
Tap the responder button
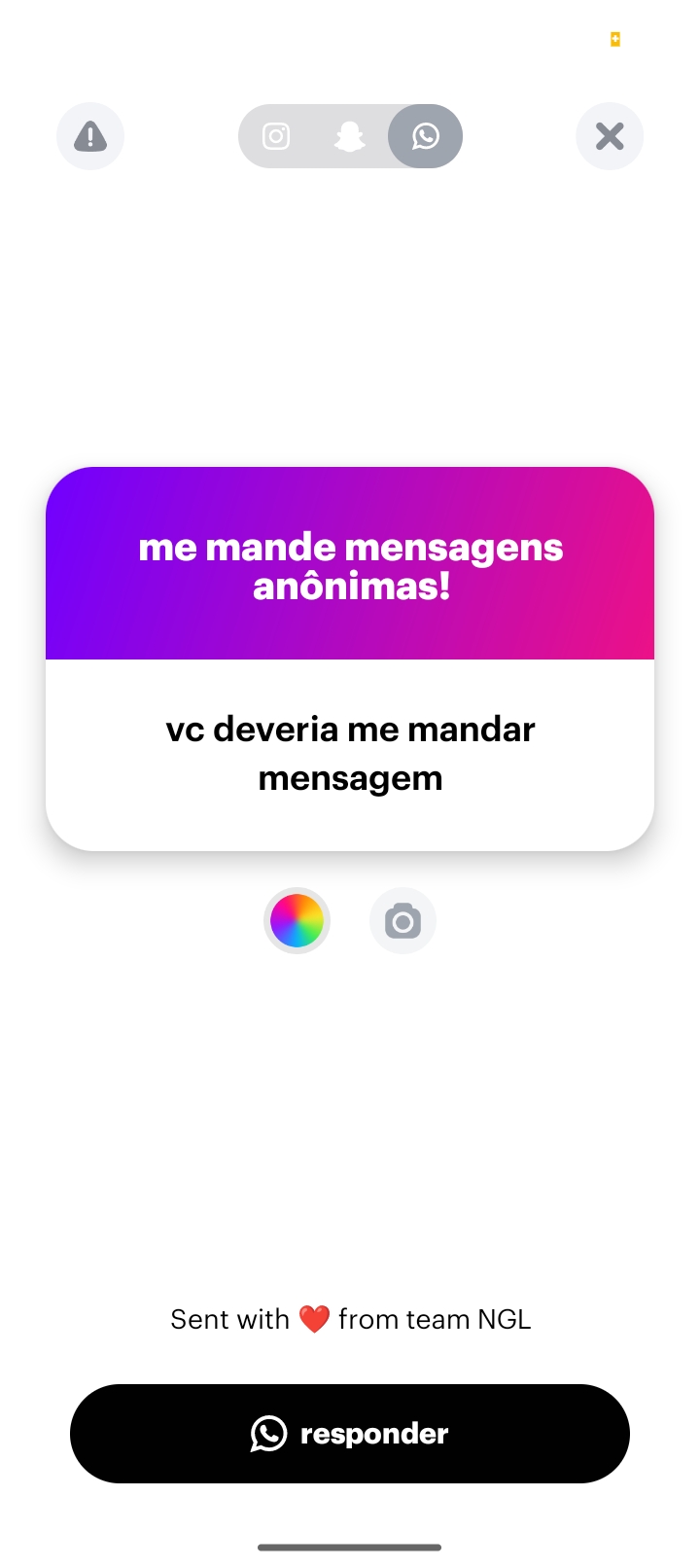(x=350, y=1434)
